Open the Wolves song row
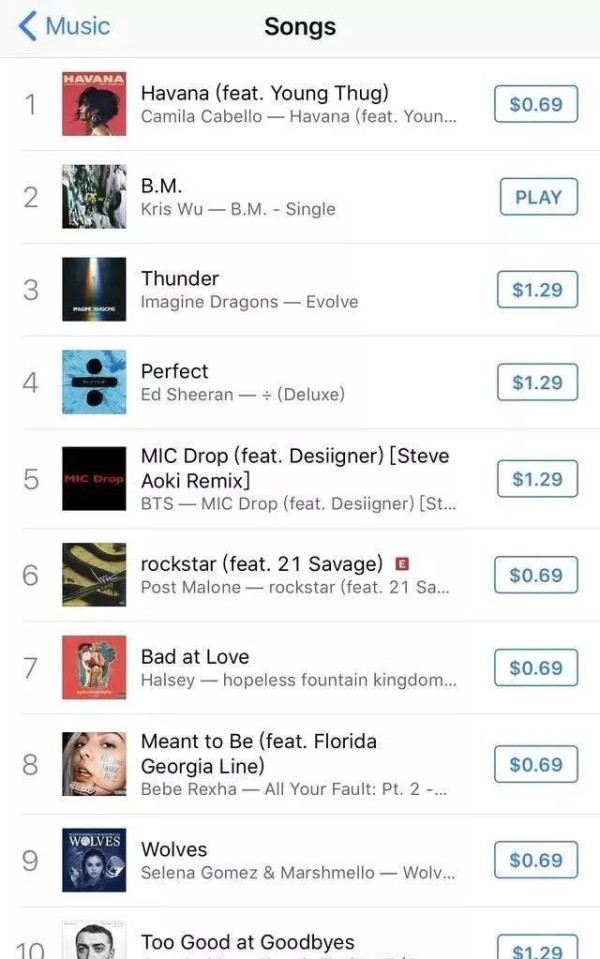Screen dimensions: 600x959 point(297,860)
